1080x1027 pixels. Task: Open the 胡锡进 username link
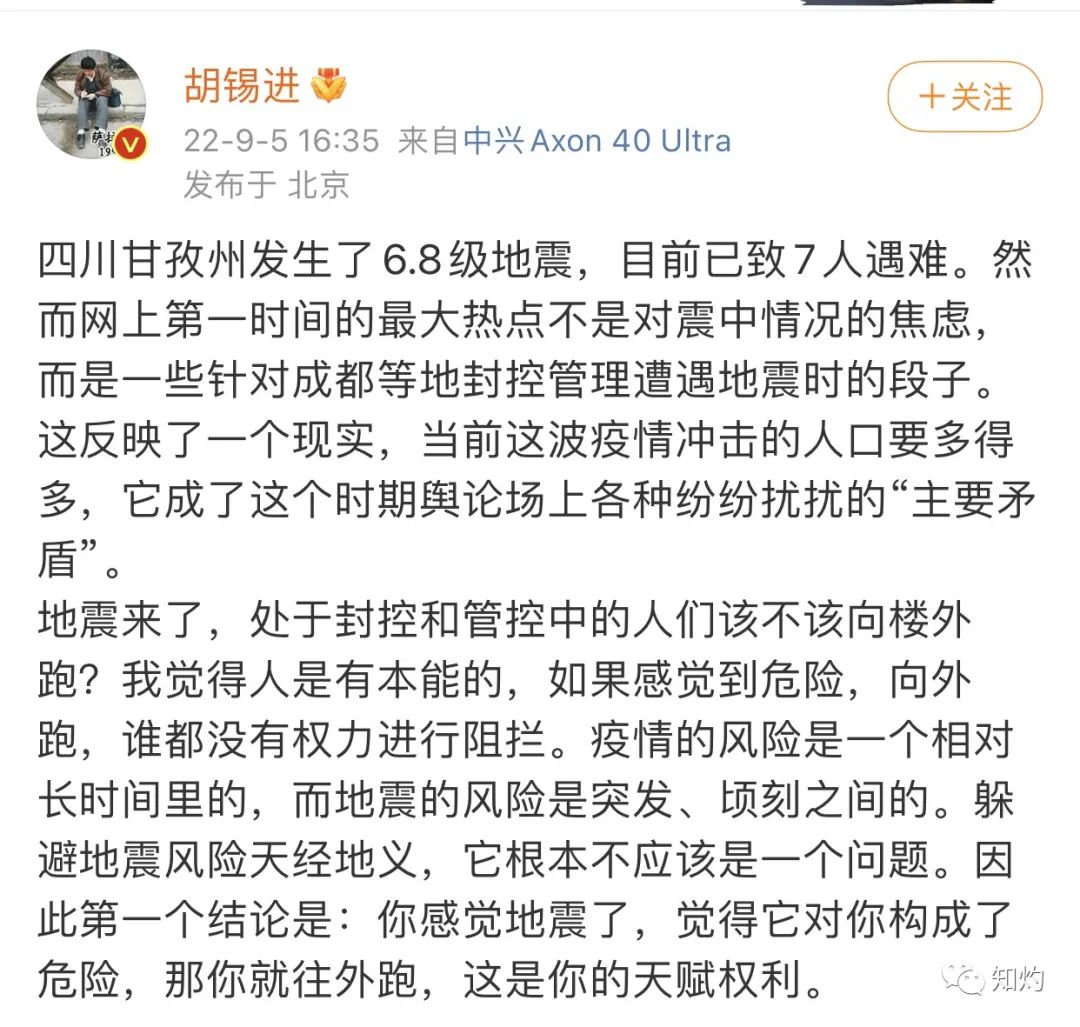point(242,87)
